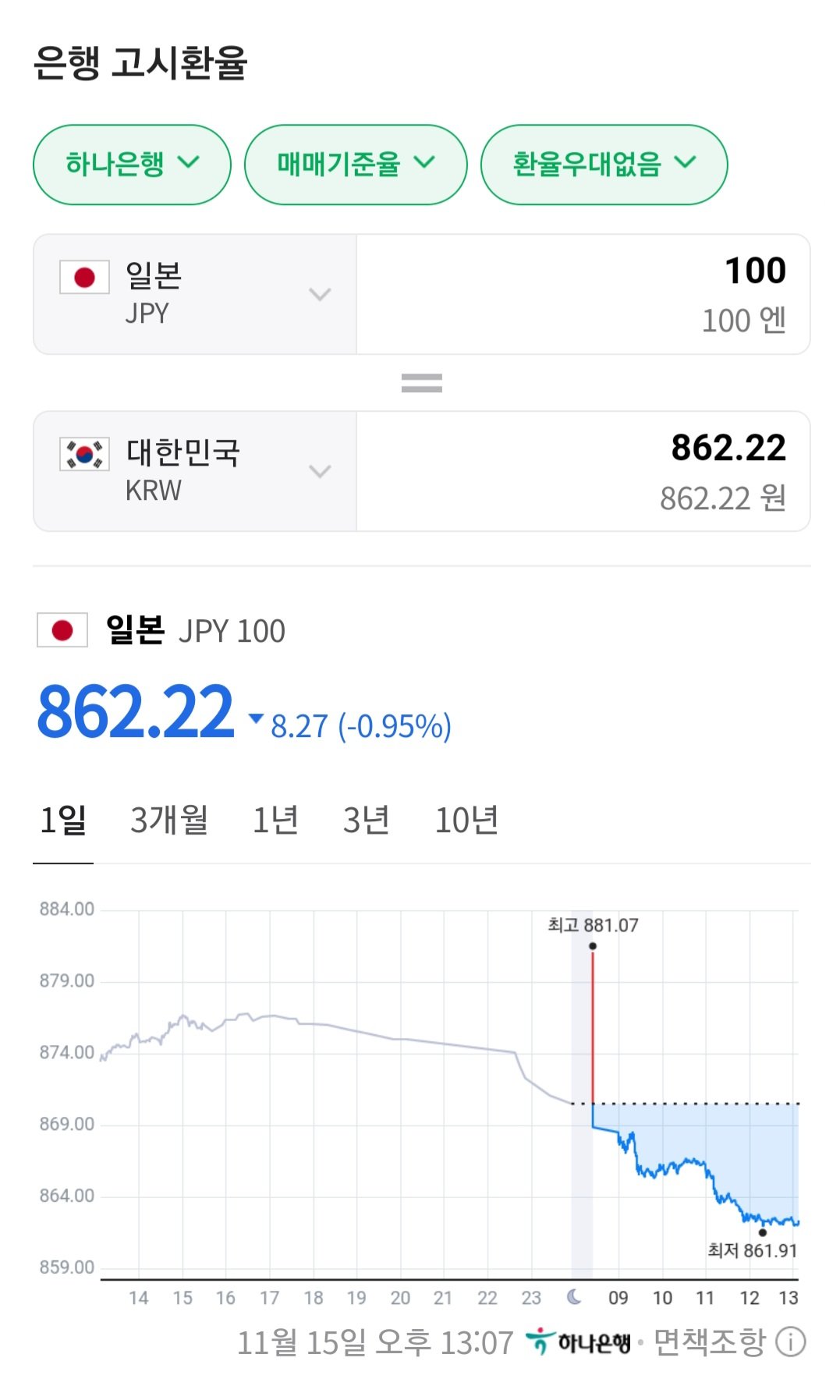Edit the 862.22 won amount field
Image resolution: width=840 pixels, height=1400 pixels.
pos(583,471)
